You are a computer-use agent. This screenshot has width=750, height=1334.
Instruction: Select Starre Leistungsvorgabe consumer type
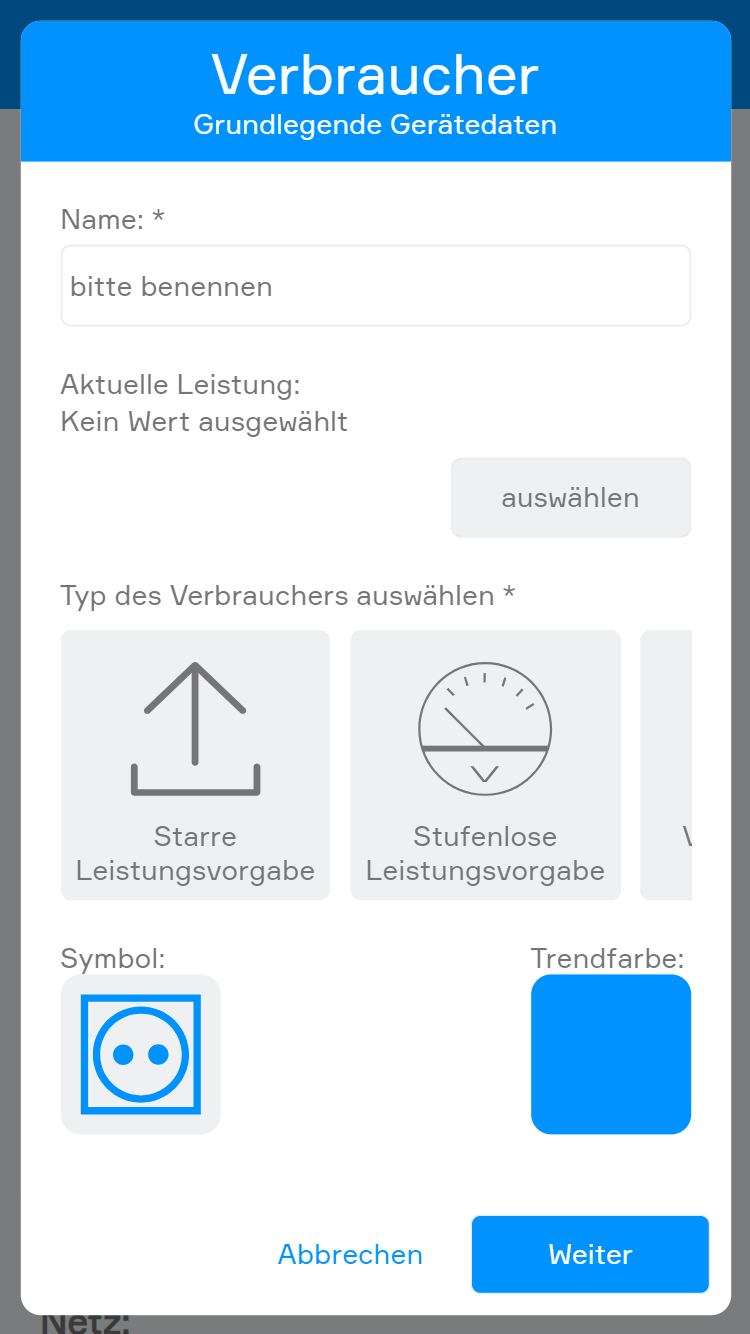(195, 765)
